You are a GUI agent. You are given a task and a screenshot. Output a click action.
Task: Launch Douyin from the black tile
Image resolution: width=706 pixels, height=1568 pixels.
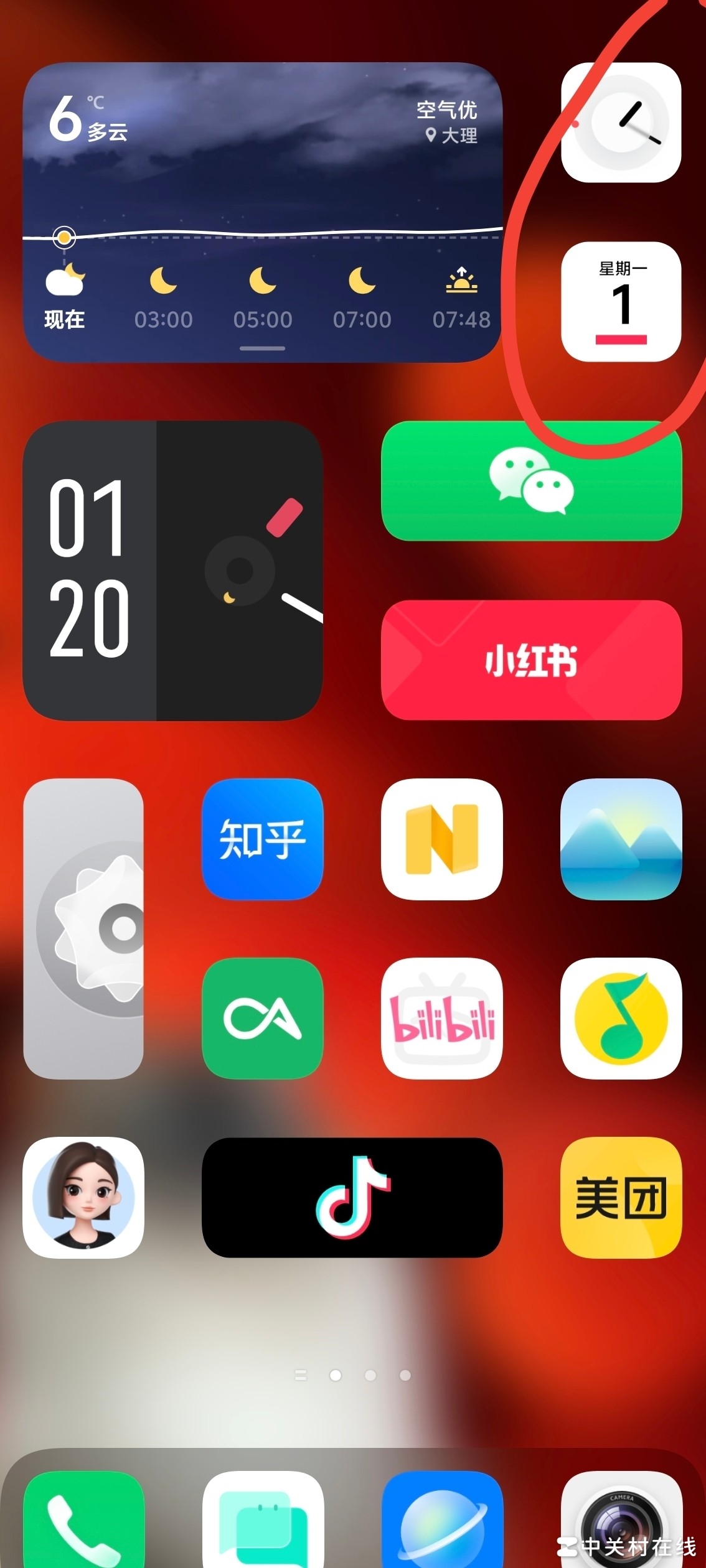[352, 1198]
